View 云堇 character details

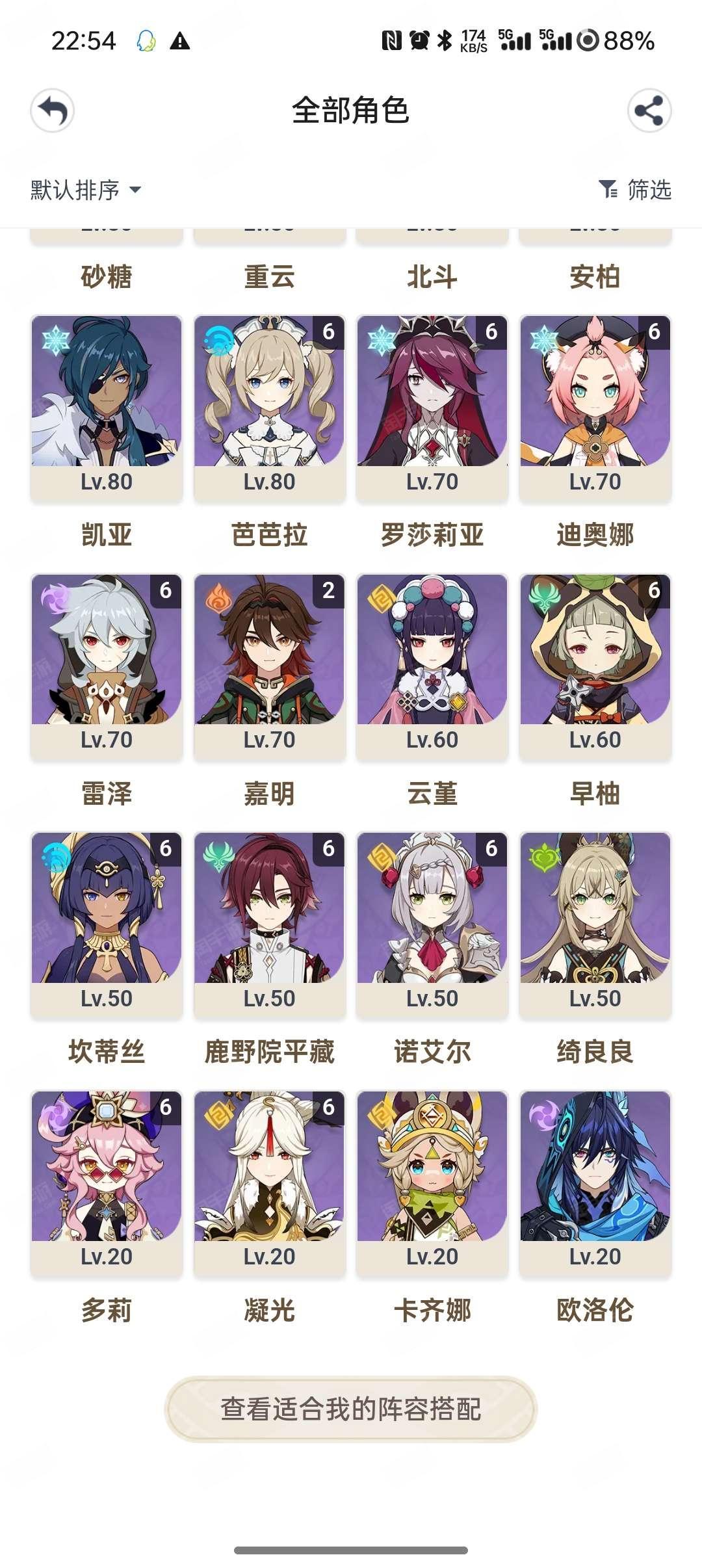tap(432, 666)
